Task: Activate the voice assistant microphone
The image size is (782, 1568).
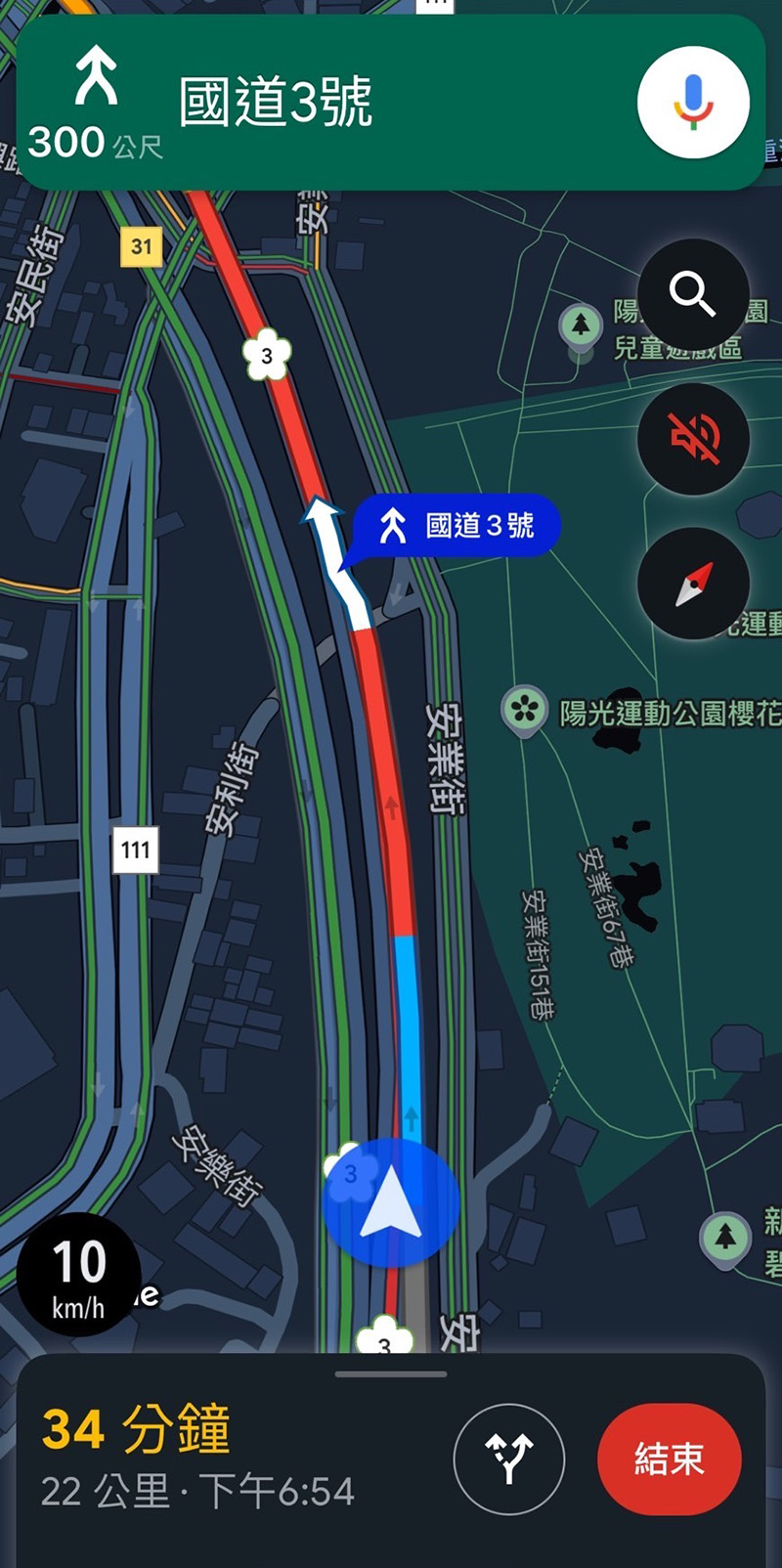Action: point(693,102)
